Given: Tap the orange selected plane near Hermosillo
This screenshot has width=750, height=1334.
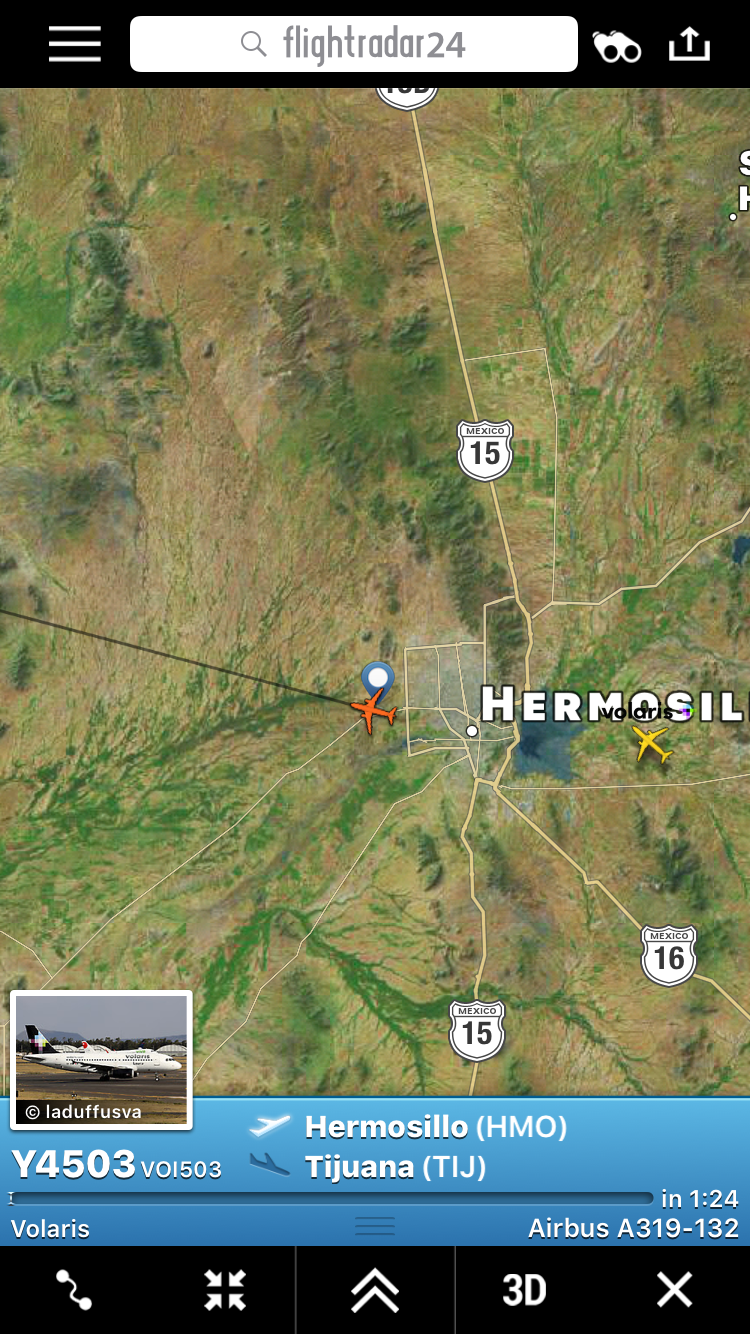Looking at the screenshot, I should pyautogui.click(x=374, y=711).
